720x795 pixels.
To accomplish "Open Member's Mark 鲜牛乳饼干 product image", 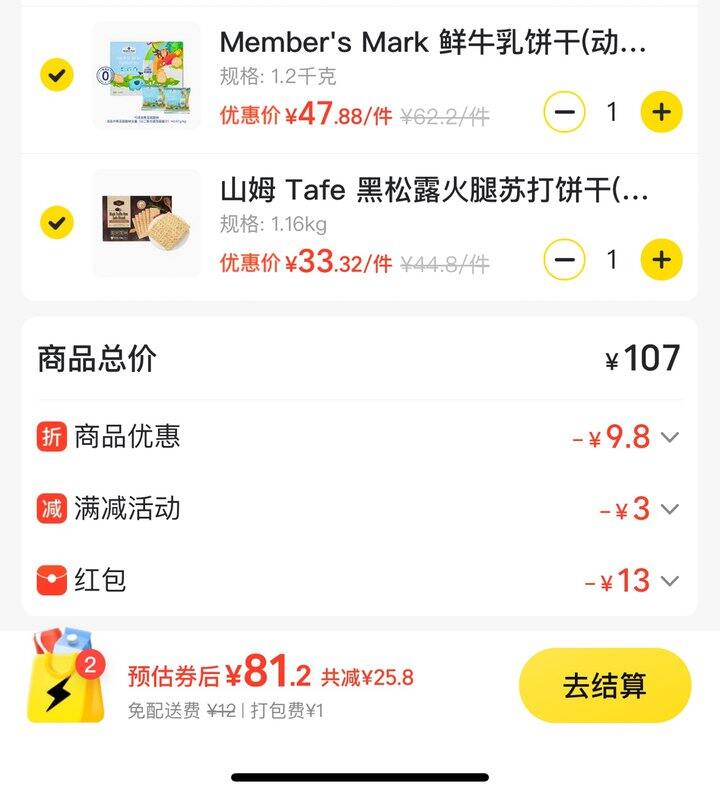I will [x=146, y=75].
